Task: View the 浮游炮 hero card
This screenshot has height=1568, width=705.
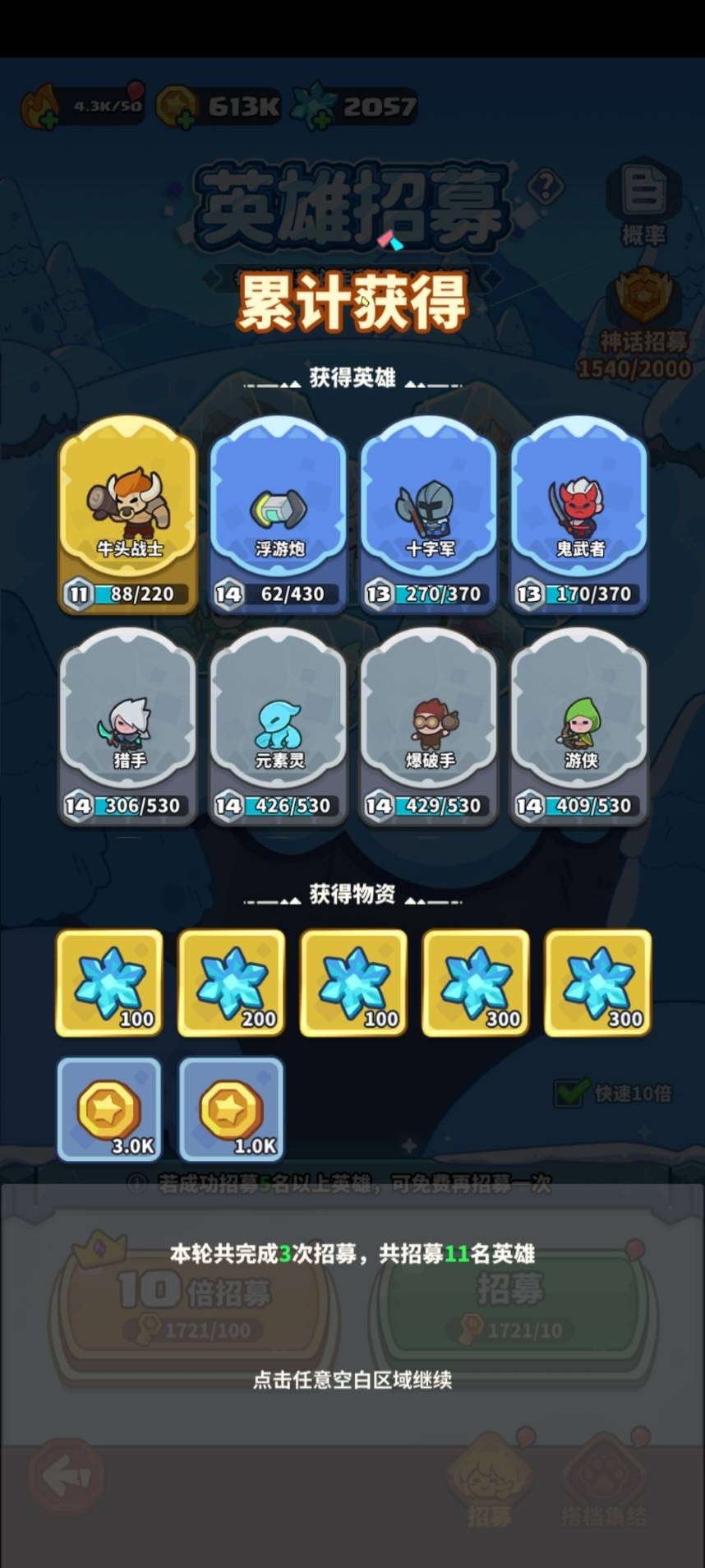Action: (x=279, y=514)
